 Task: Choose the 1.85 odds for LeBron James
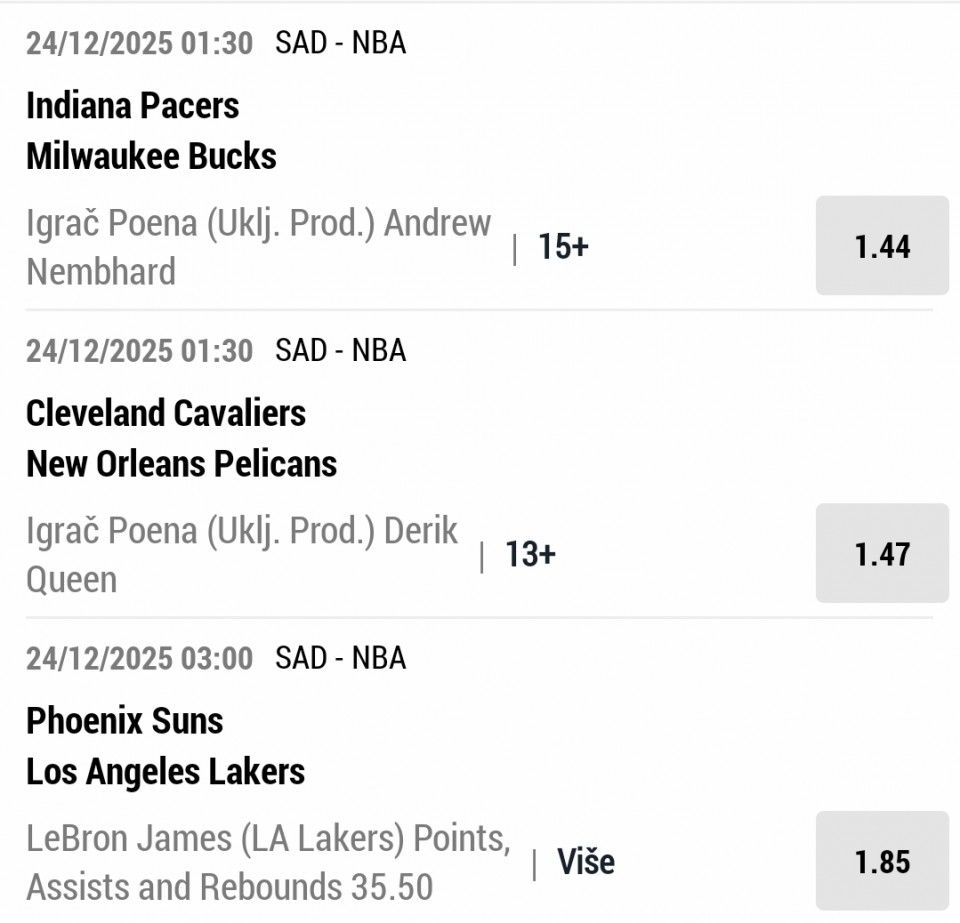[882, 861]
